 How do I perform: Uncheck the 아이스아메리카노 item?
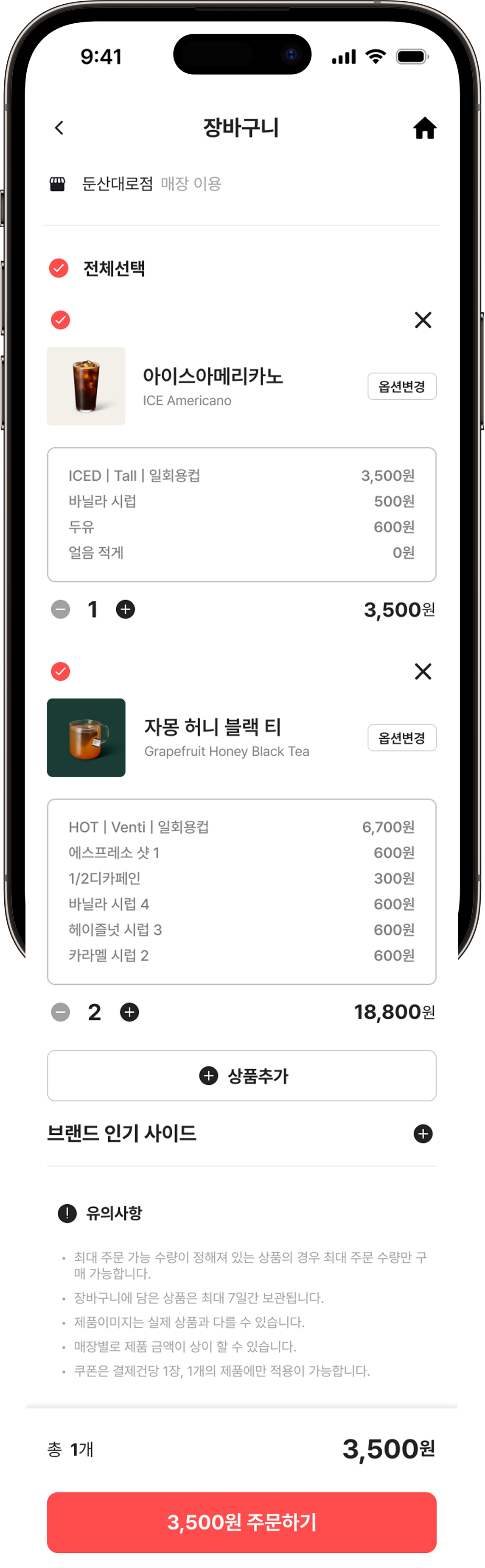pyautogui.click(x=60, y=320)
